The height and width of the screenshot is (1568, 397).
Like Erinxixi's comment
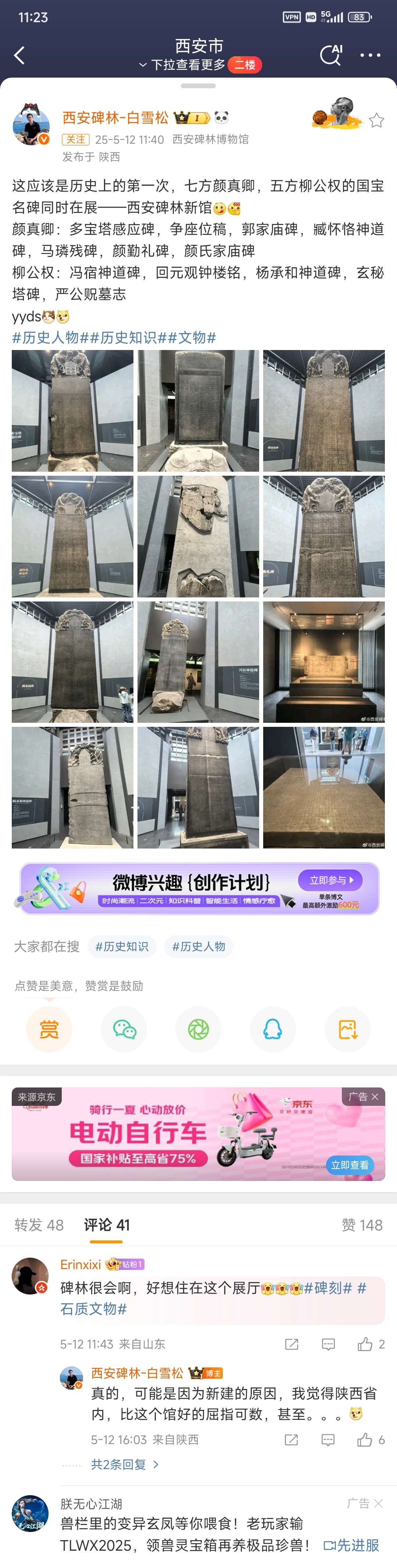point(365,1344)
